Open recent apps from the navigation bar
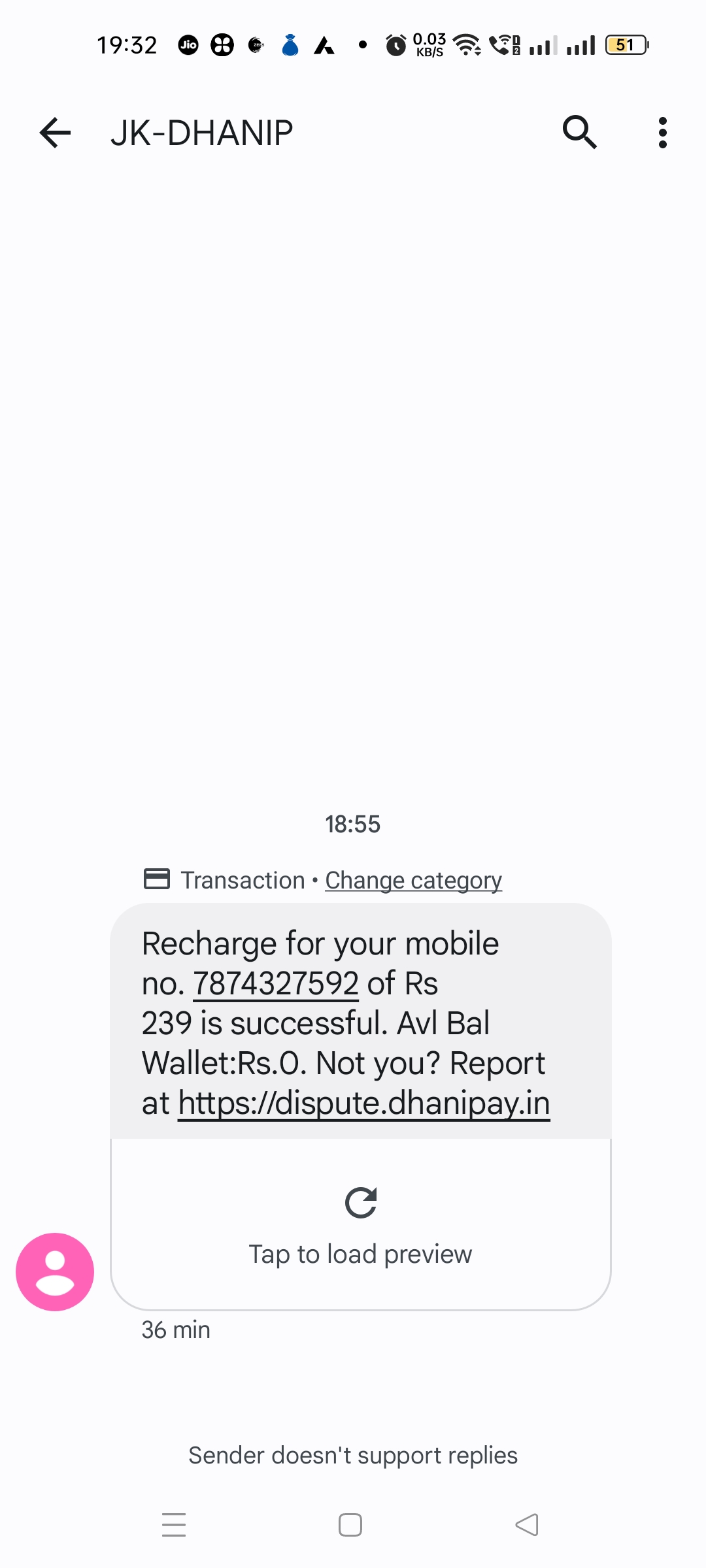Image resolution: width=706 pixels, height=1568 pixels. [174, 1525]
